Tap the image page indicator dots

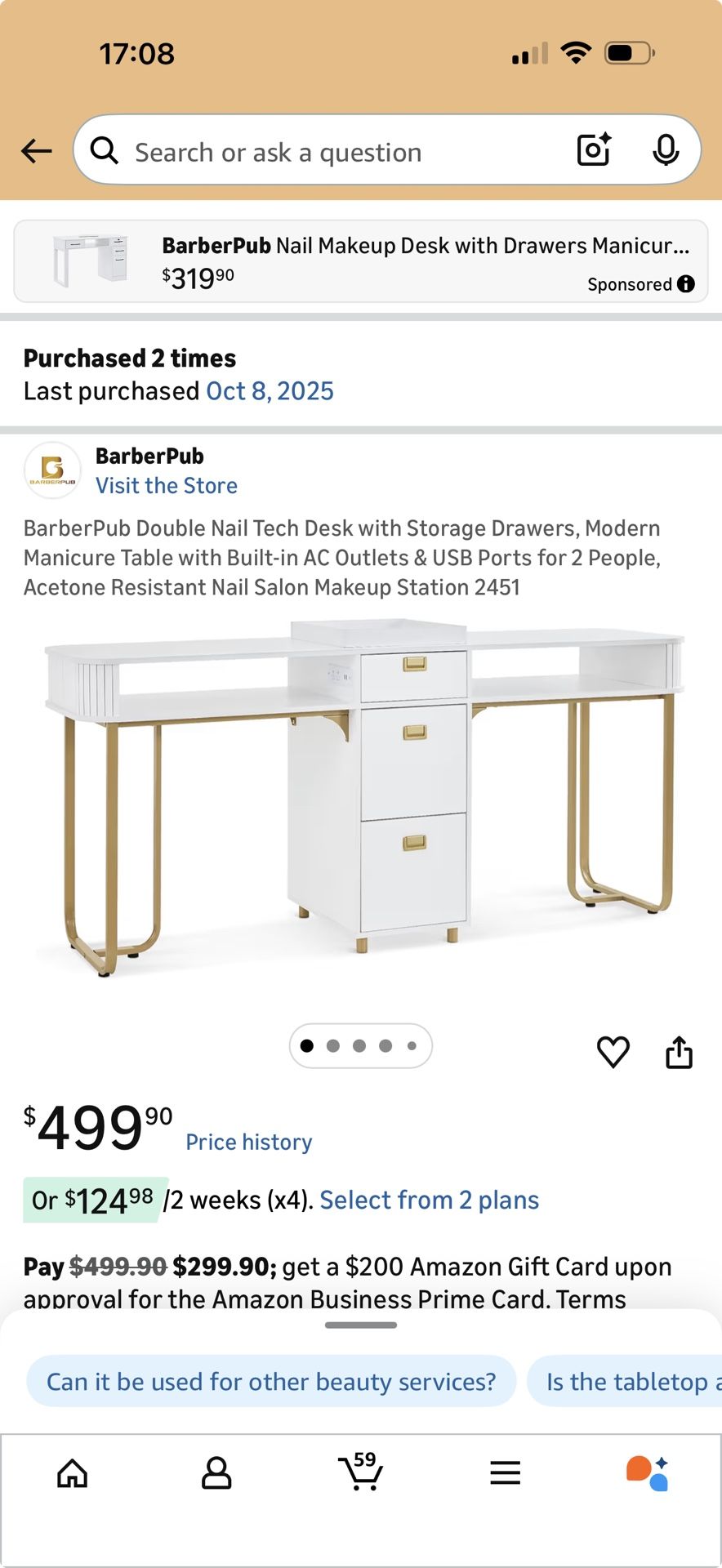(360, 1045)
